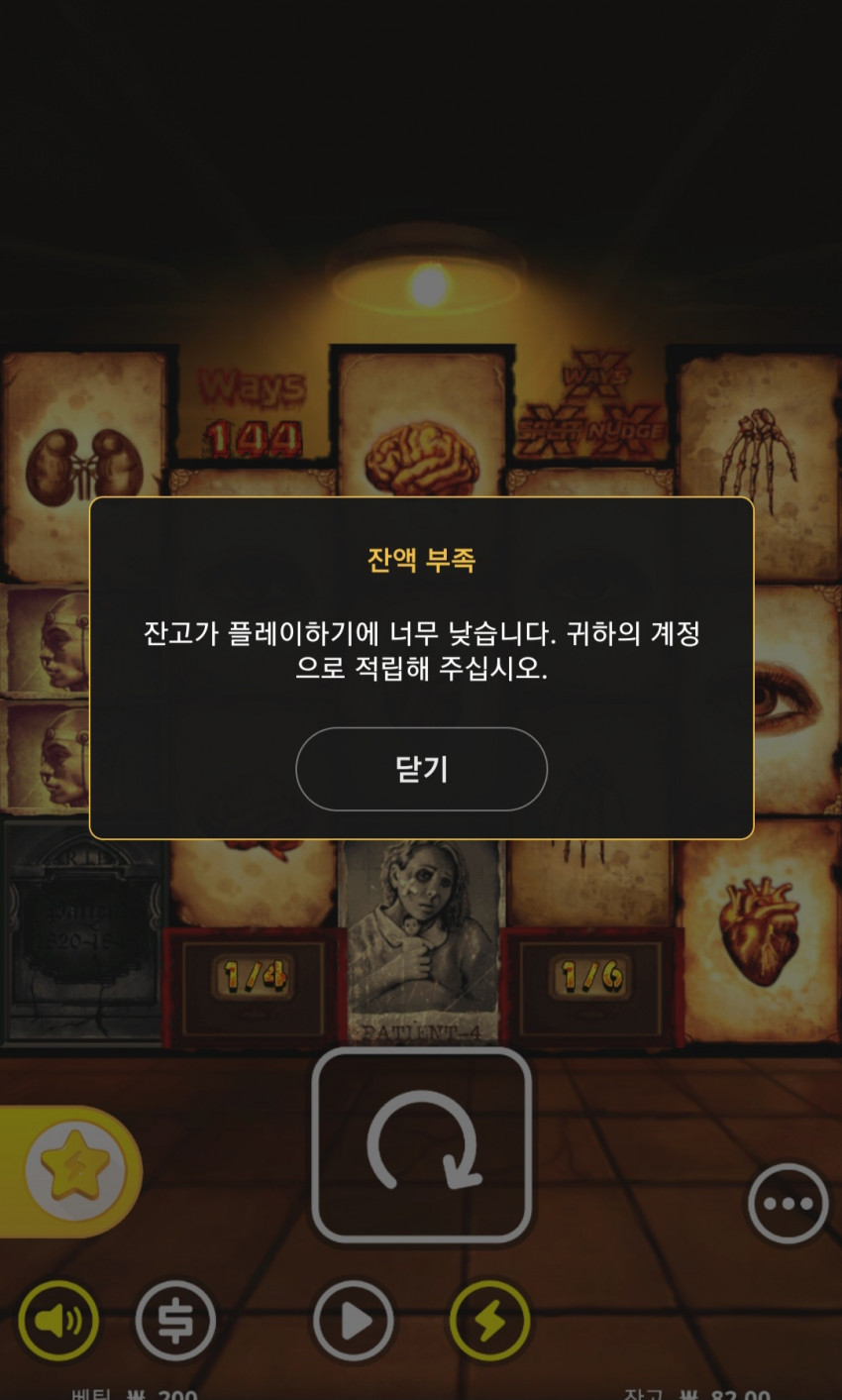
Task: Open the three-dot more options menu
Action: click(x=788, y=1203)
